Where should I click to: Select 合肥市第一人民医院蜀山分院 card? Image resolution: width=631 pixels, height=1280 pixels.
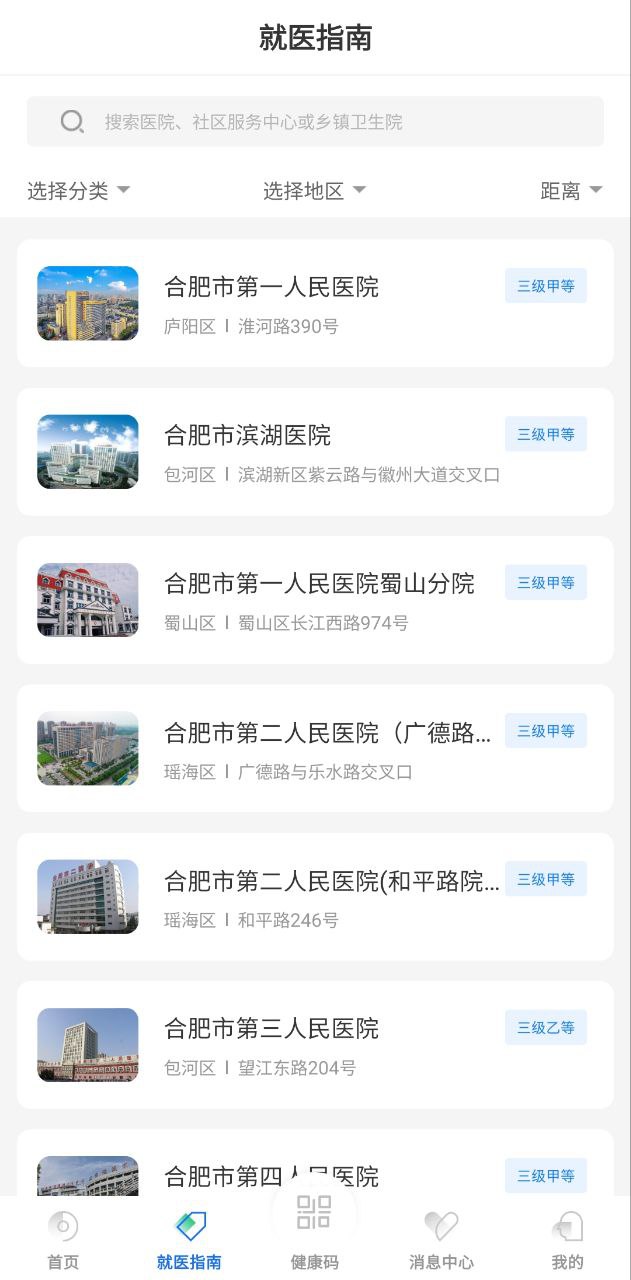point(315,600)
